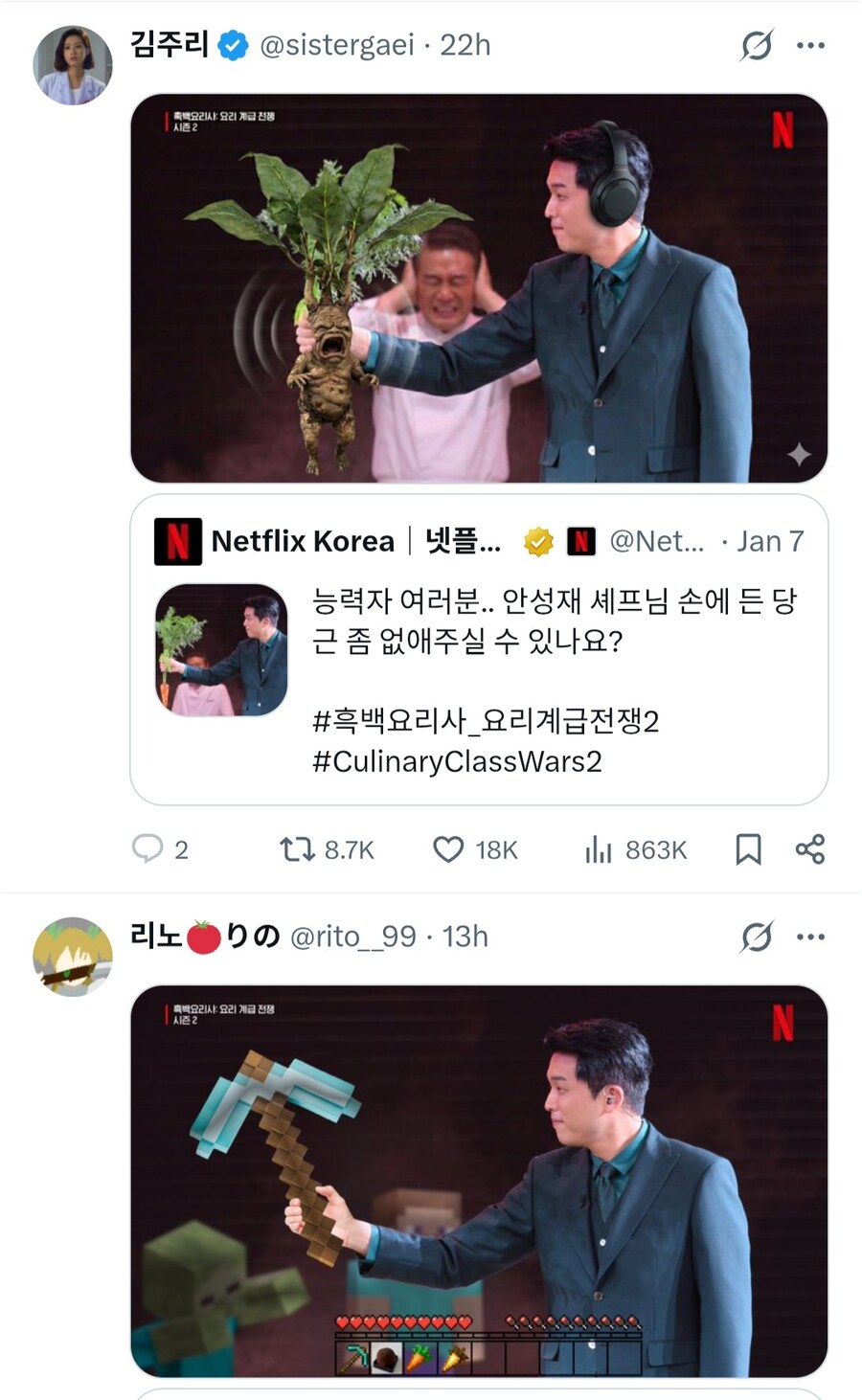Click the Grok icon on 리노's tweet
This screenshot has height=1400, width=862.
[756, 936]
